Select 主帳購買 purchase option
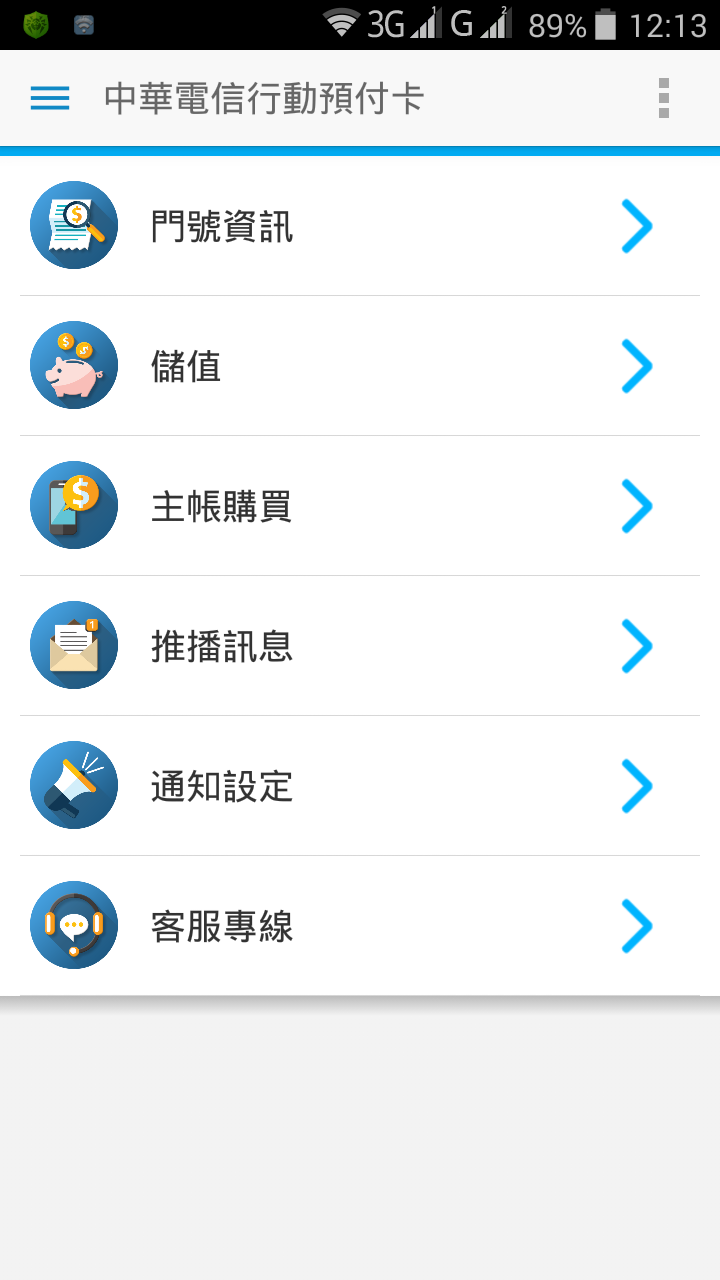 [360, 506]
